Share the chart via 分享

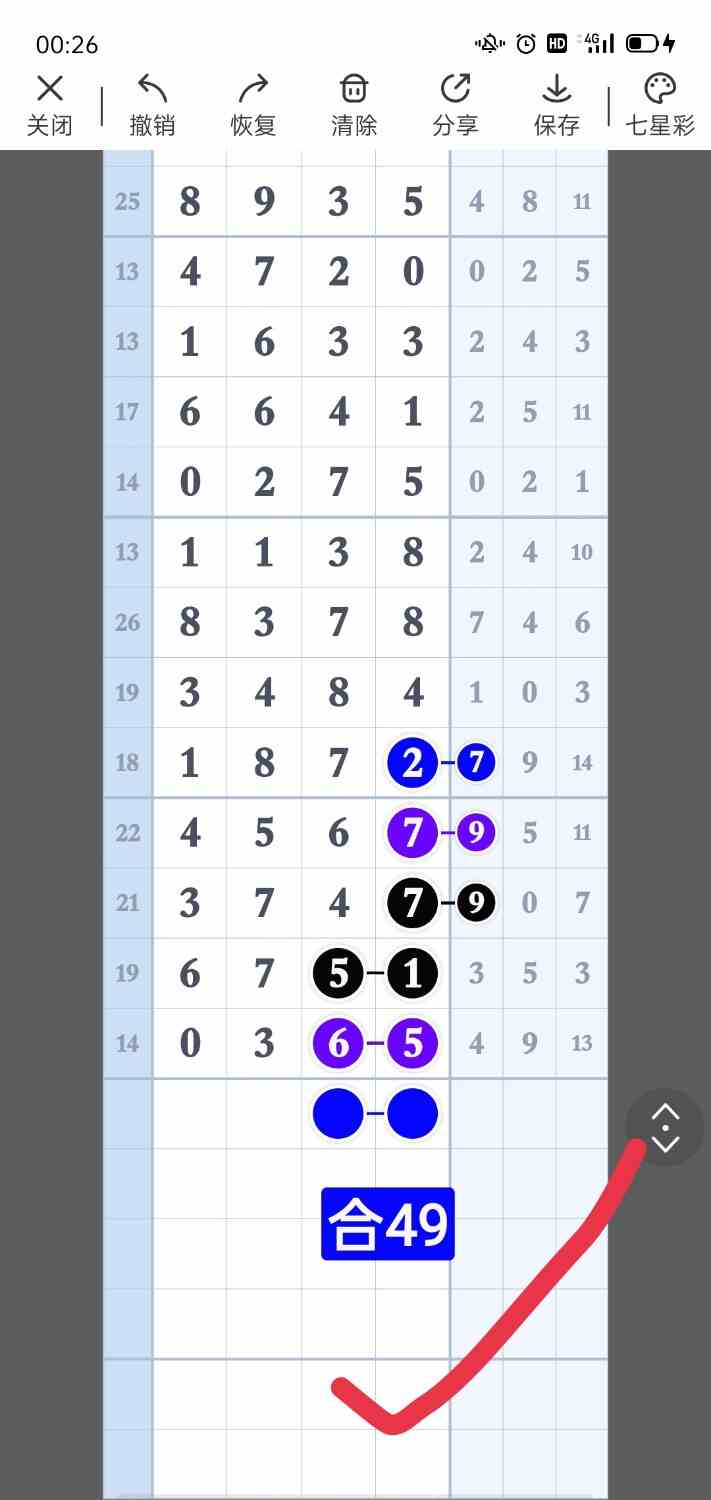click(x=455, y=104)
